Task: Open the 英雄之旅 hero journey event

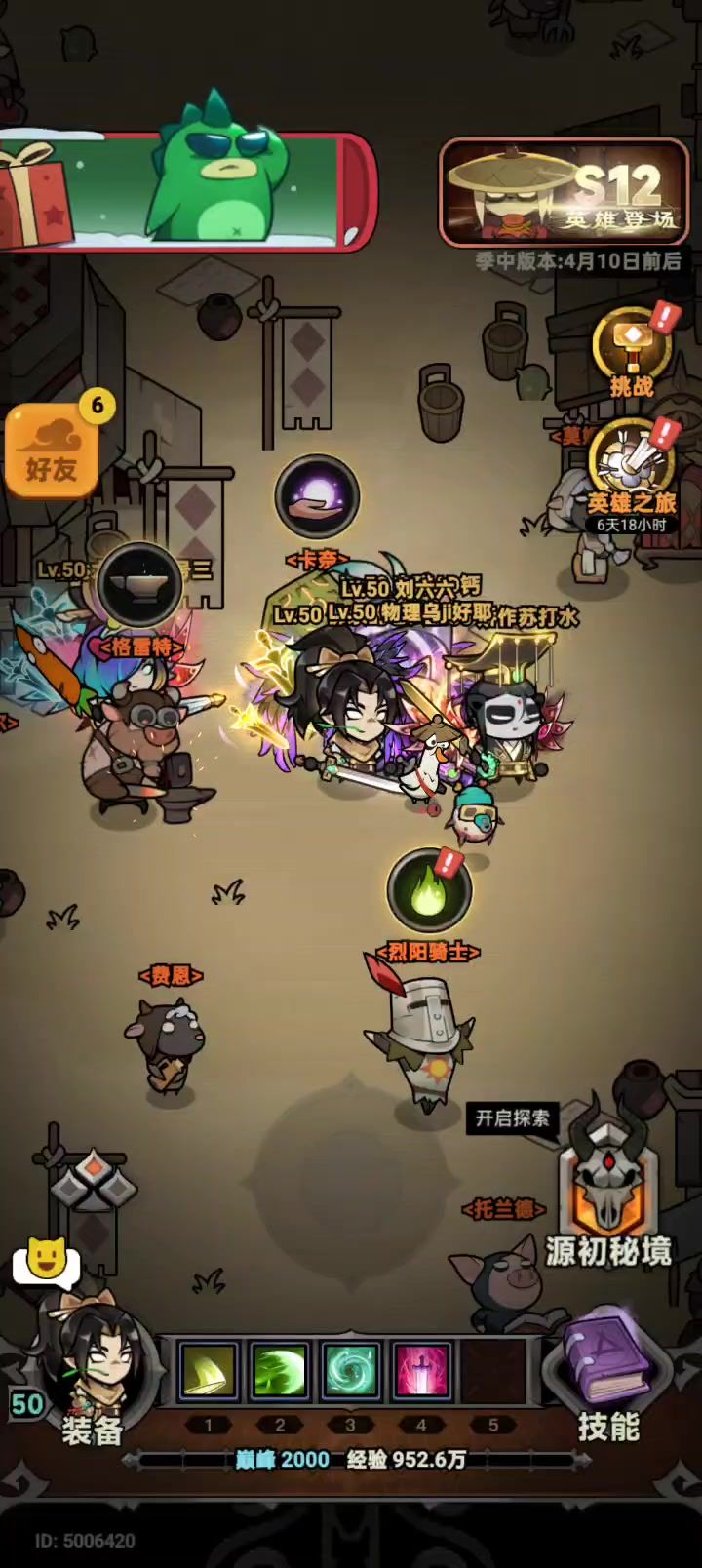Action: (x=632, y=474)
